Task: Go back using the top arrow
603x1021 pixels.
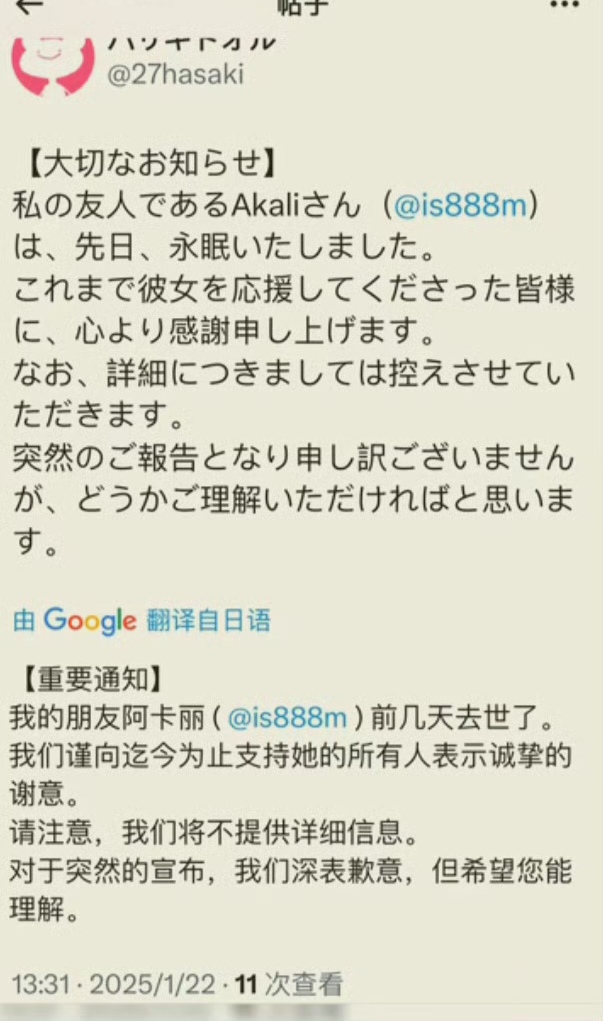Action: click(x=31, y=5)
